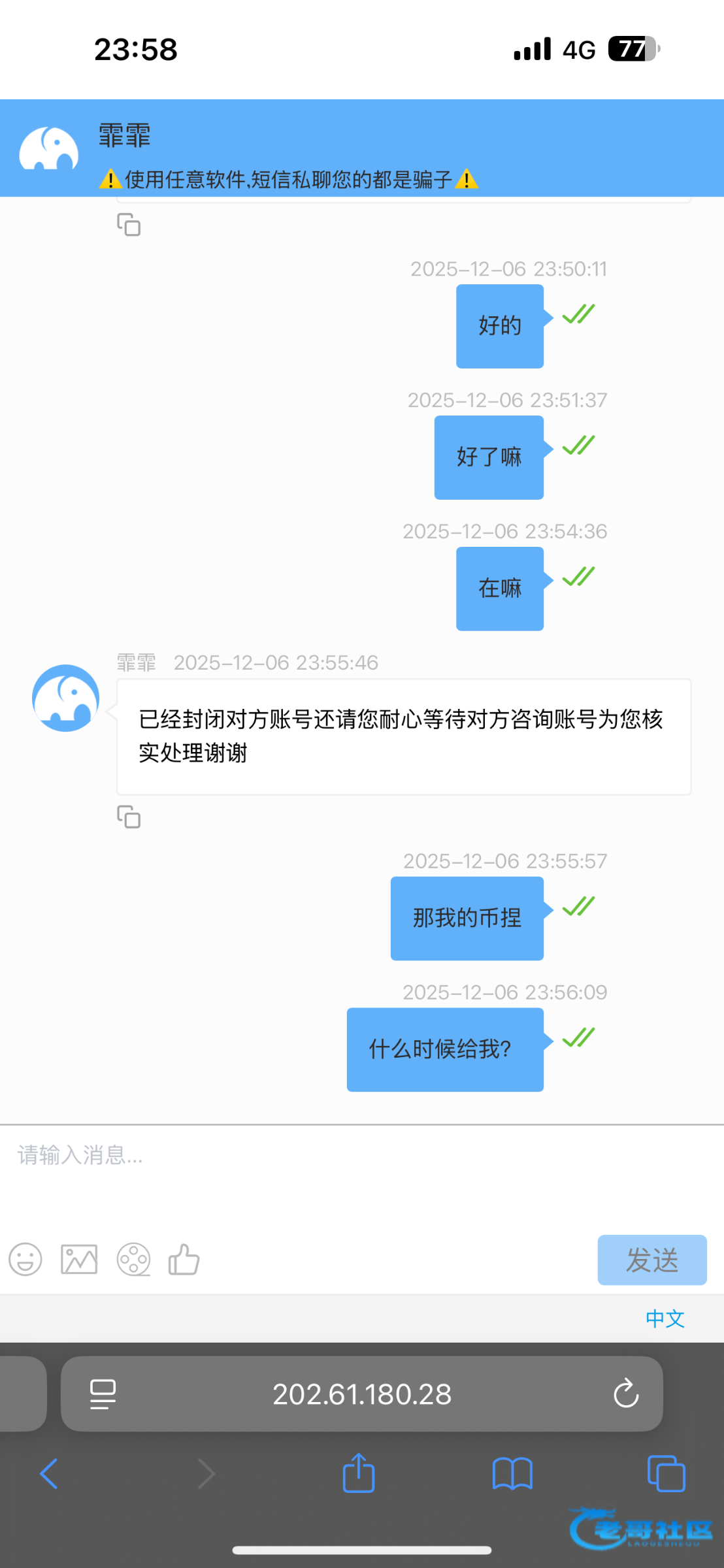Image resolution: width=724 pixels, height=1568 pixels.
Task: Reload the page in Safari
Action: click(x=625, y=1394)
